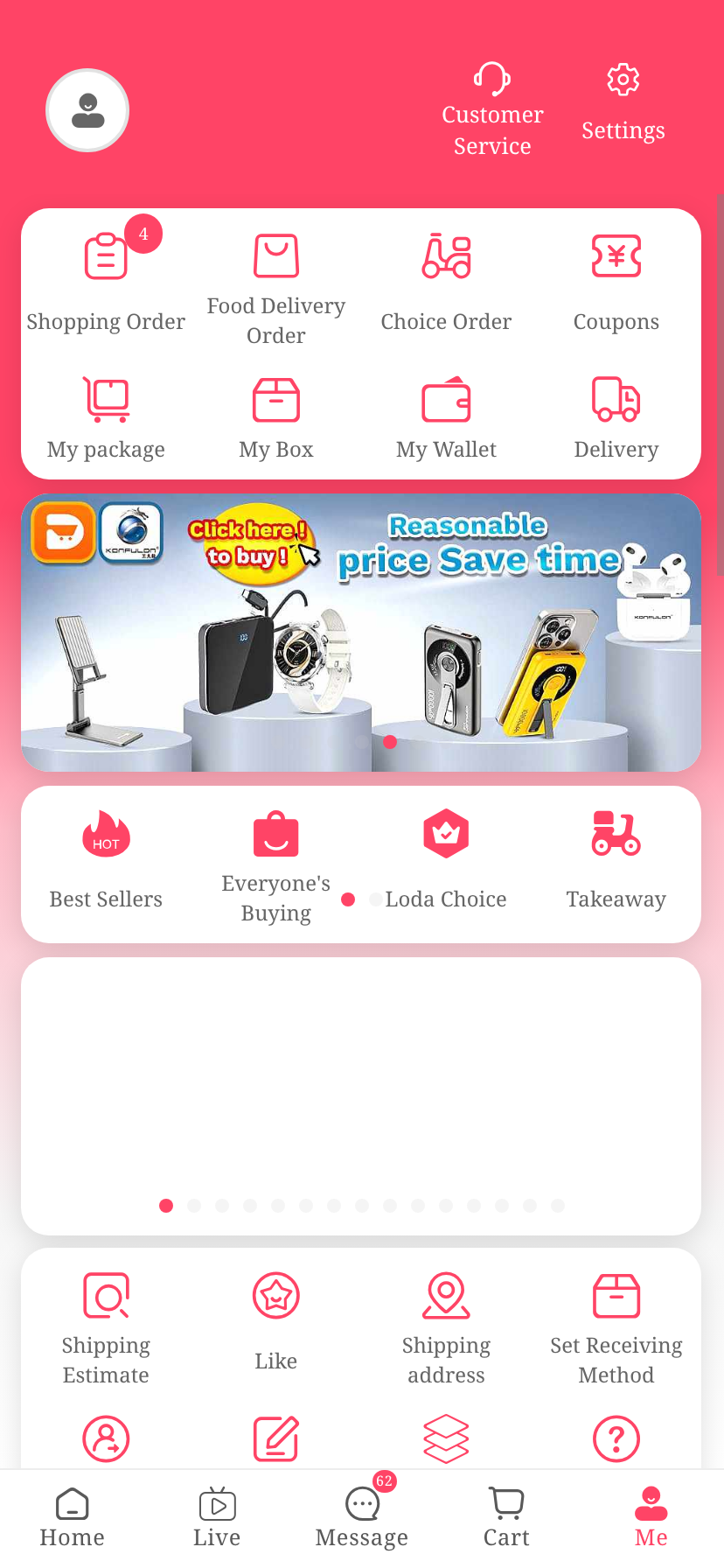Open the profile avatar
724x1568 pixels.
(87, 110)
